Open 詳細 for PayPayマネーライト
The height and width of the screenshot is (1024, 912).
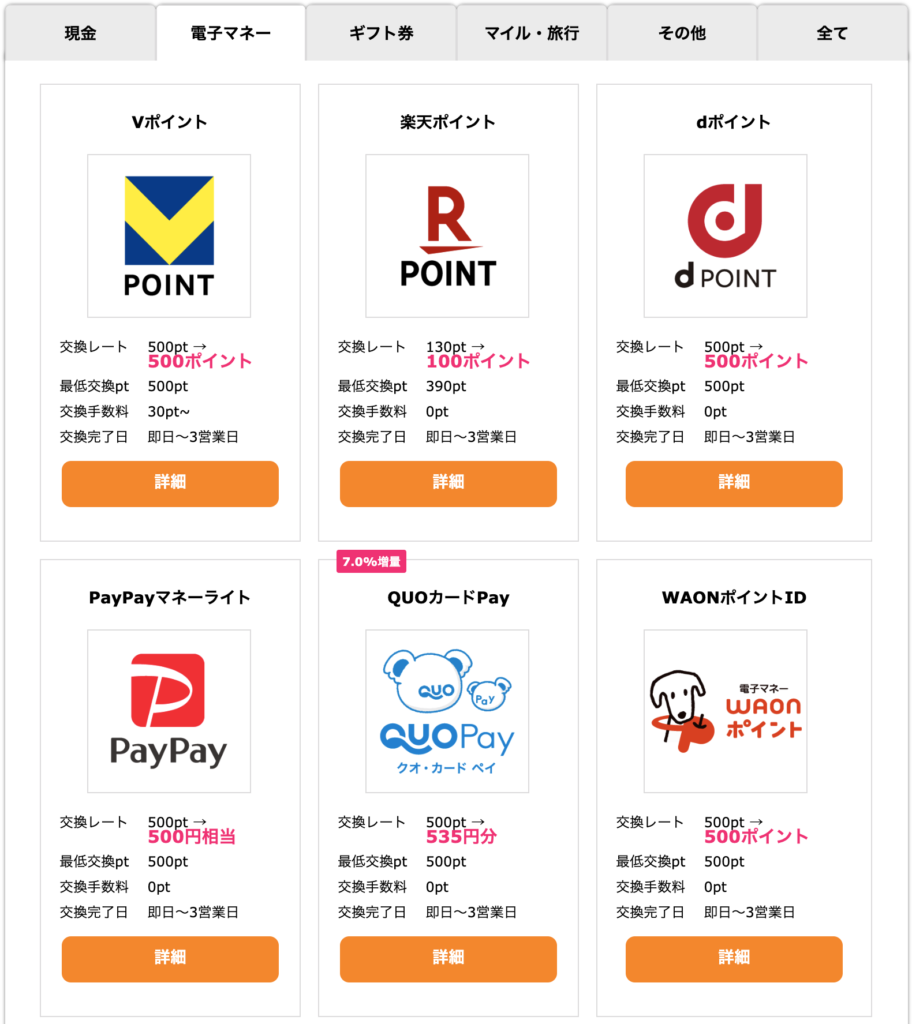(170, 958)
